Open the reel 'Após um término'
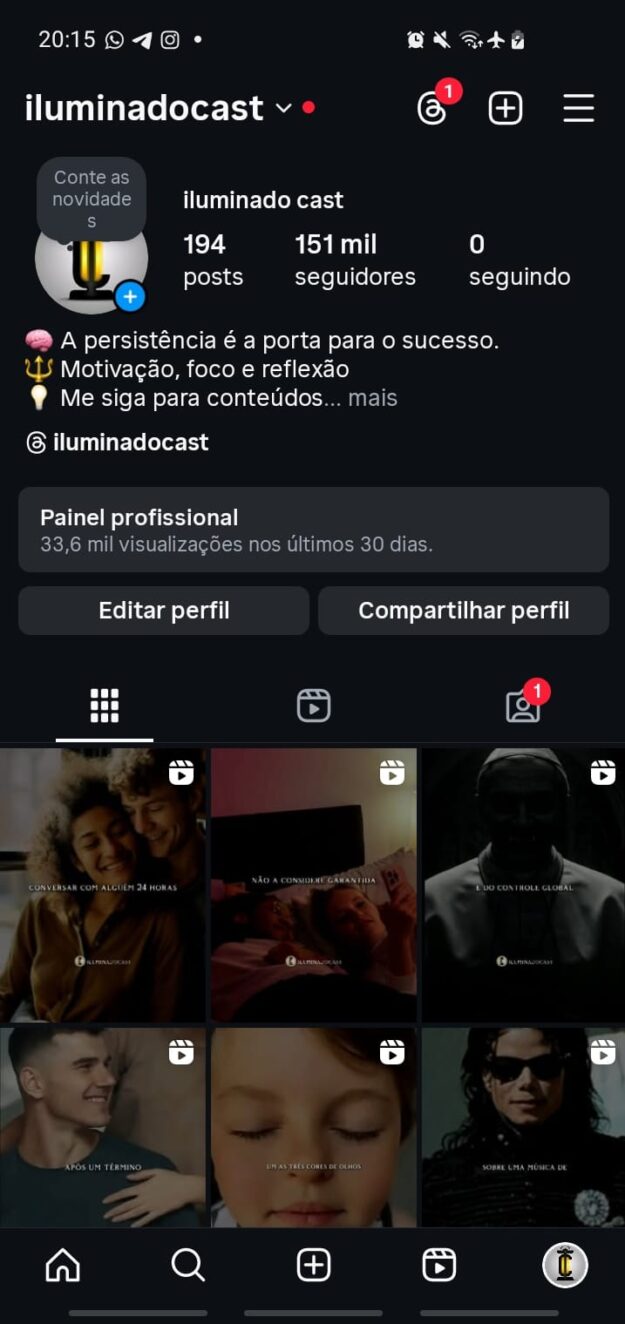The width and height of the screenshot is (625, 1324). pyautogui.click(x=103, y=1127)
